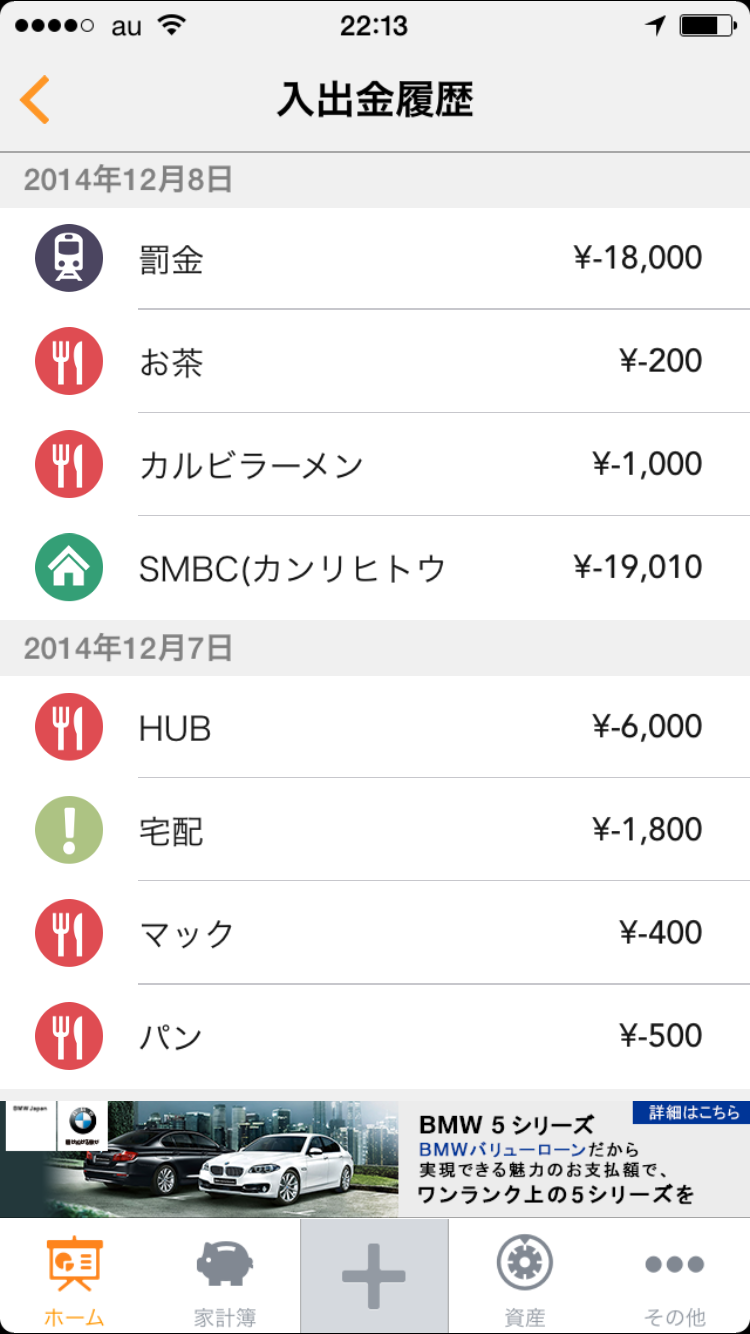Open the パン transaction entry
The height and width of the screenshot is (1334, 750).
pyautogui.click(x=375, y=1036)
